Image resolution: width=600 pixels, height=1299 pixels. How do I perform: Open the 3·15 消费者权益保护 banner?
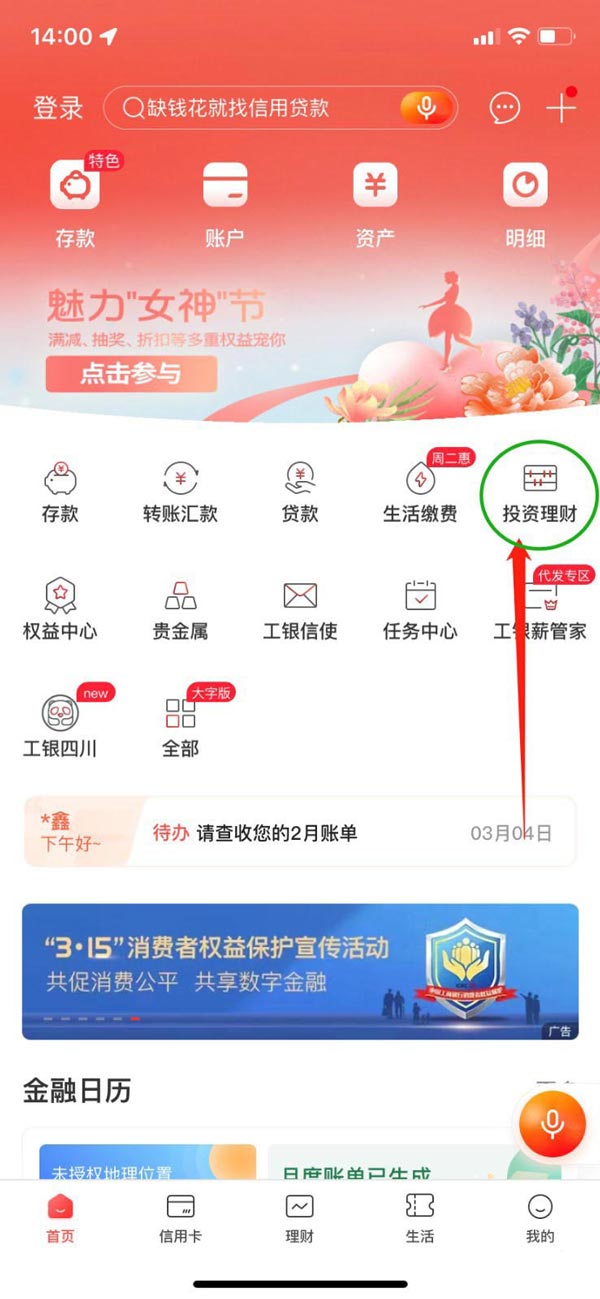(300, 971)
